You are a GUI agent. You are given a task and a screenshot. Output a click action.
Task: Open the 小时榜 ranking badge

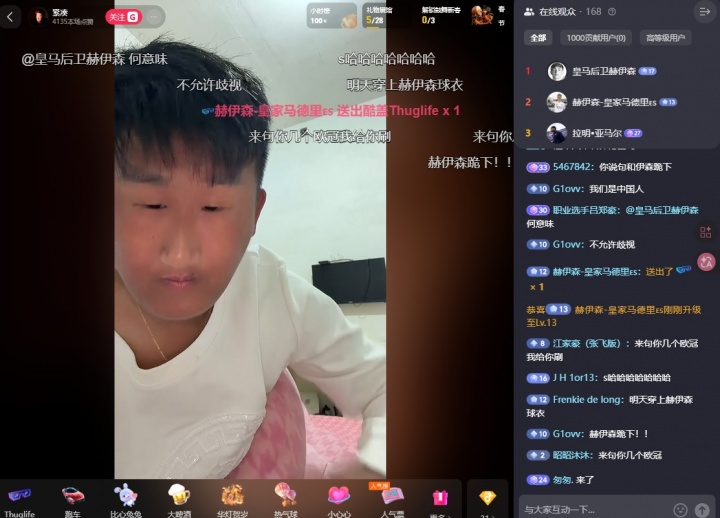click(331, 15)
